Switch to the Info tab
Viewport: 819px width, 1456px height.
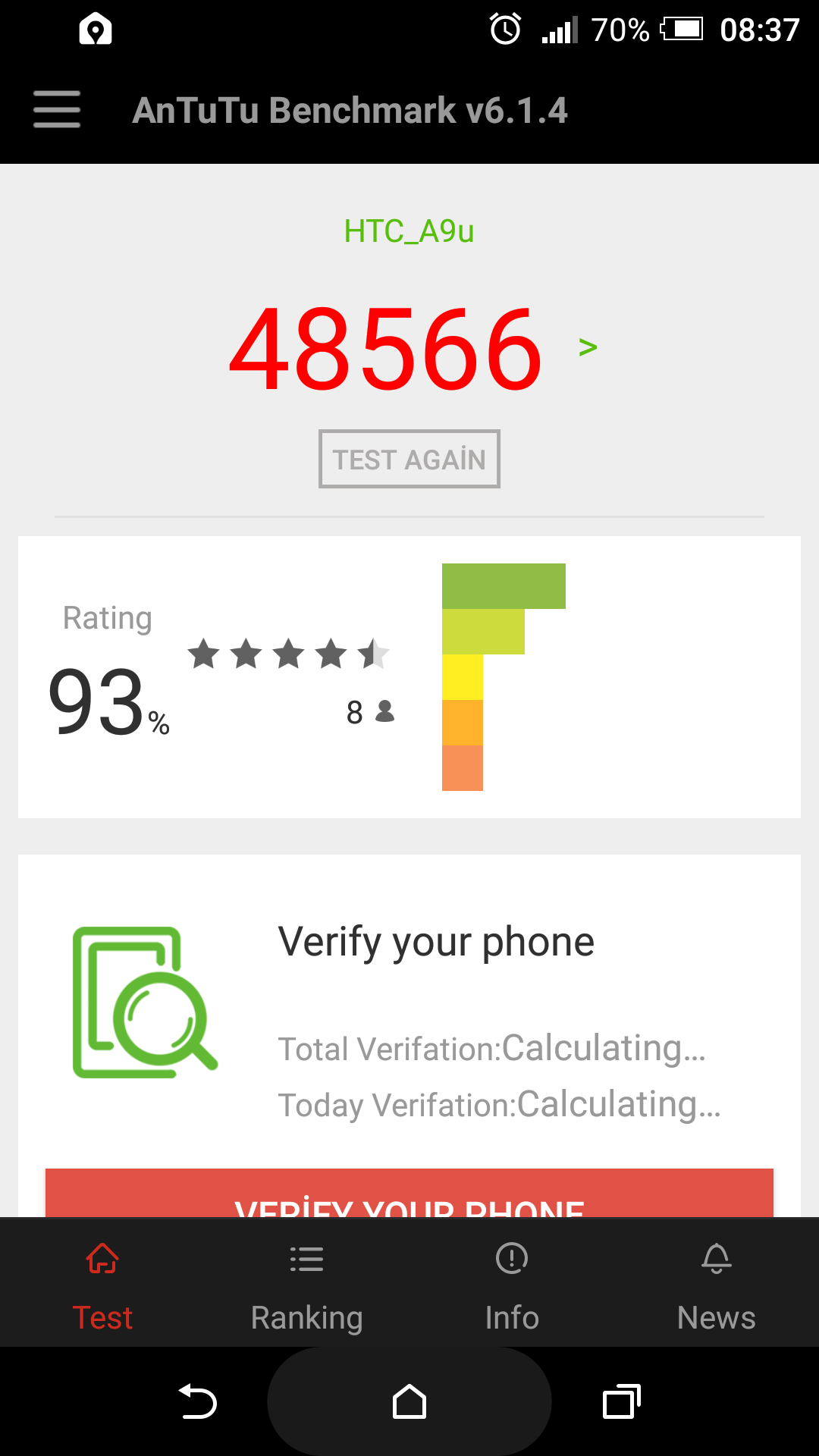tap(512, 1282)
